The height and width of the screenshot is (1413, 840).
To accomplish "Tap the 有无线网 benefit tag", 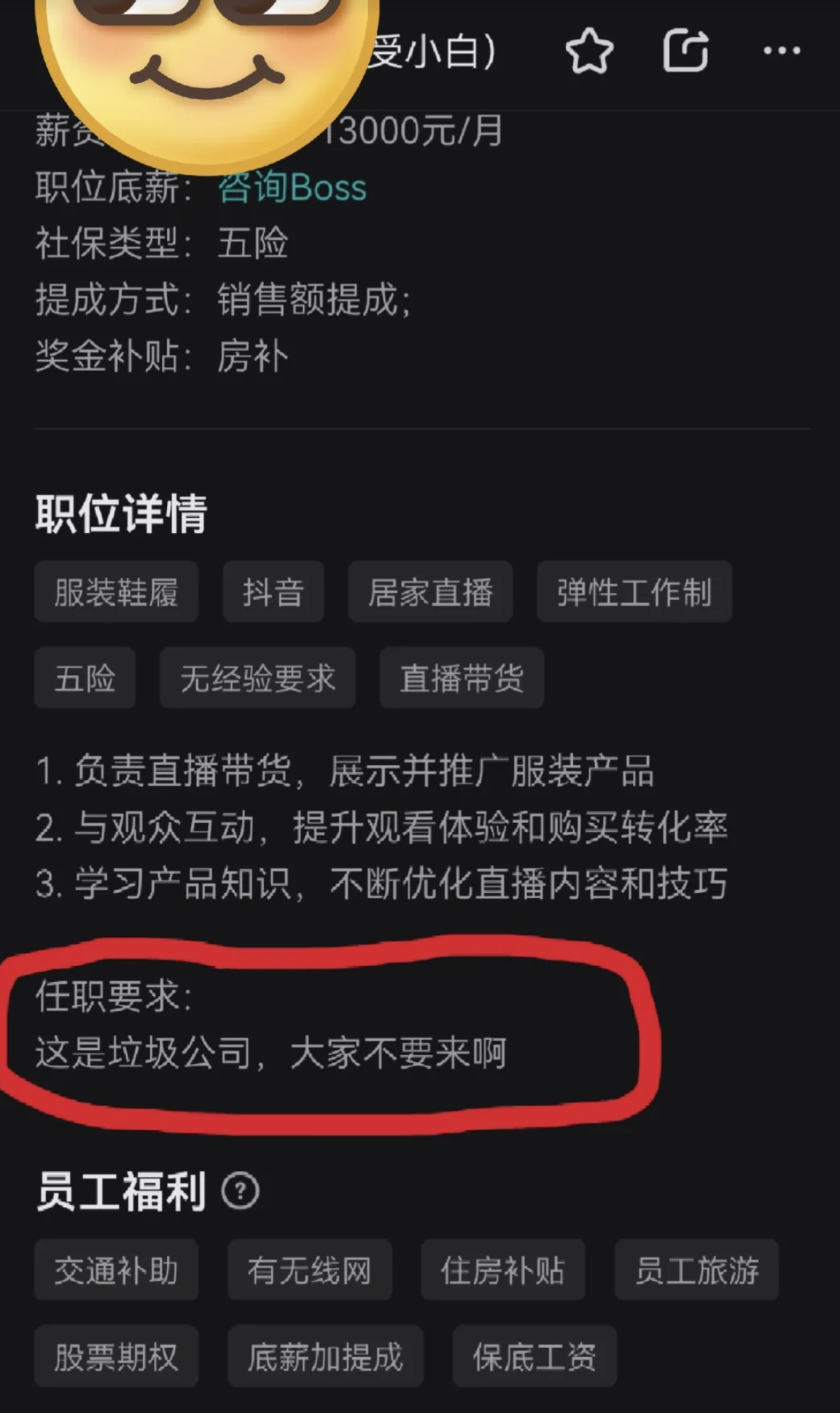I will pos(309,1269).
